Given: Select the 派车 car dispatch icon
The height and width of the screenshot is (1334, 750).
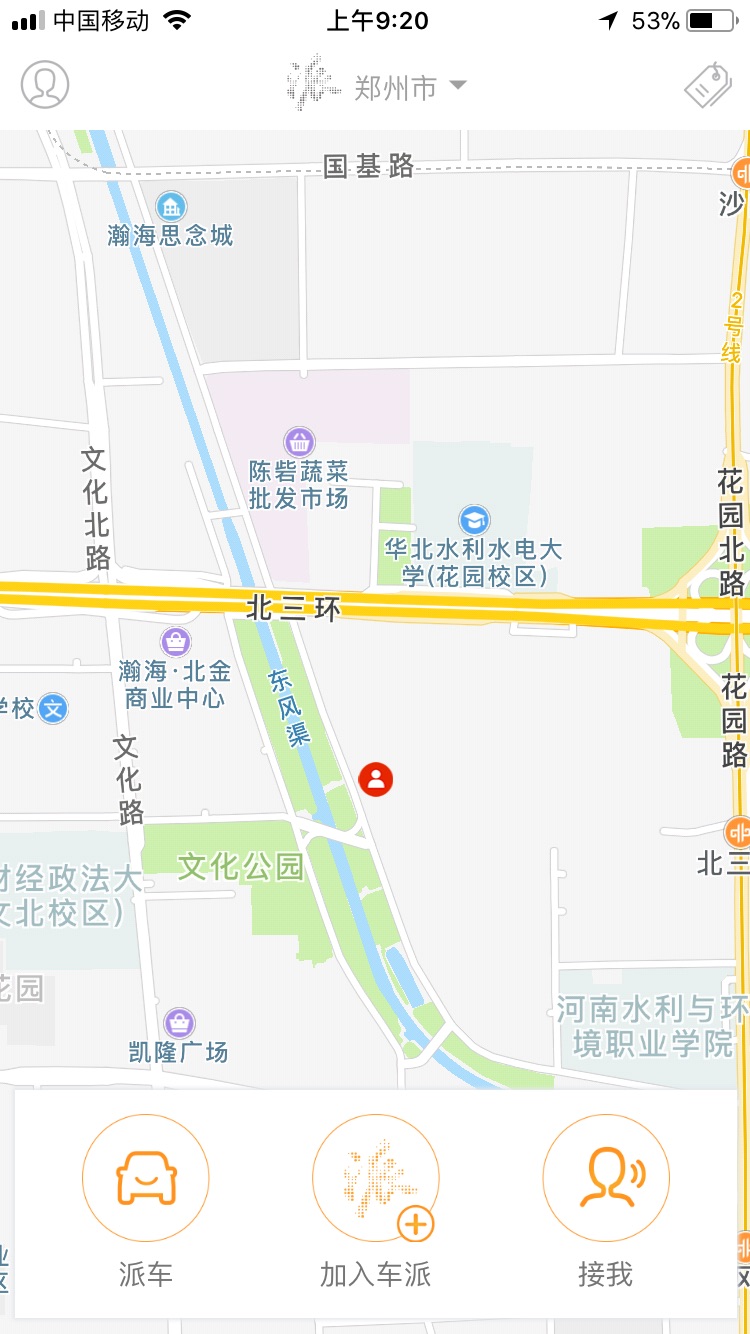Looking at the screenshot, I should pos(146,1178).
